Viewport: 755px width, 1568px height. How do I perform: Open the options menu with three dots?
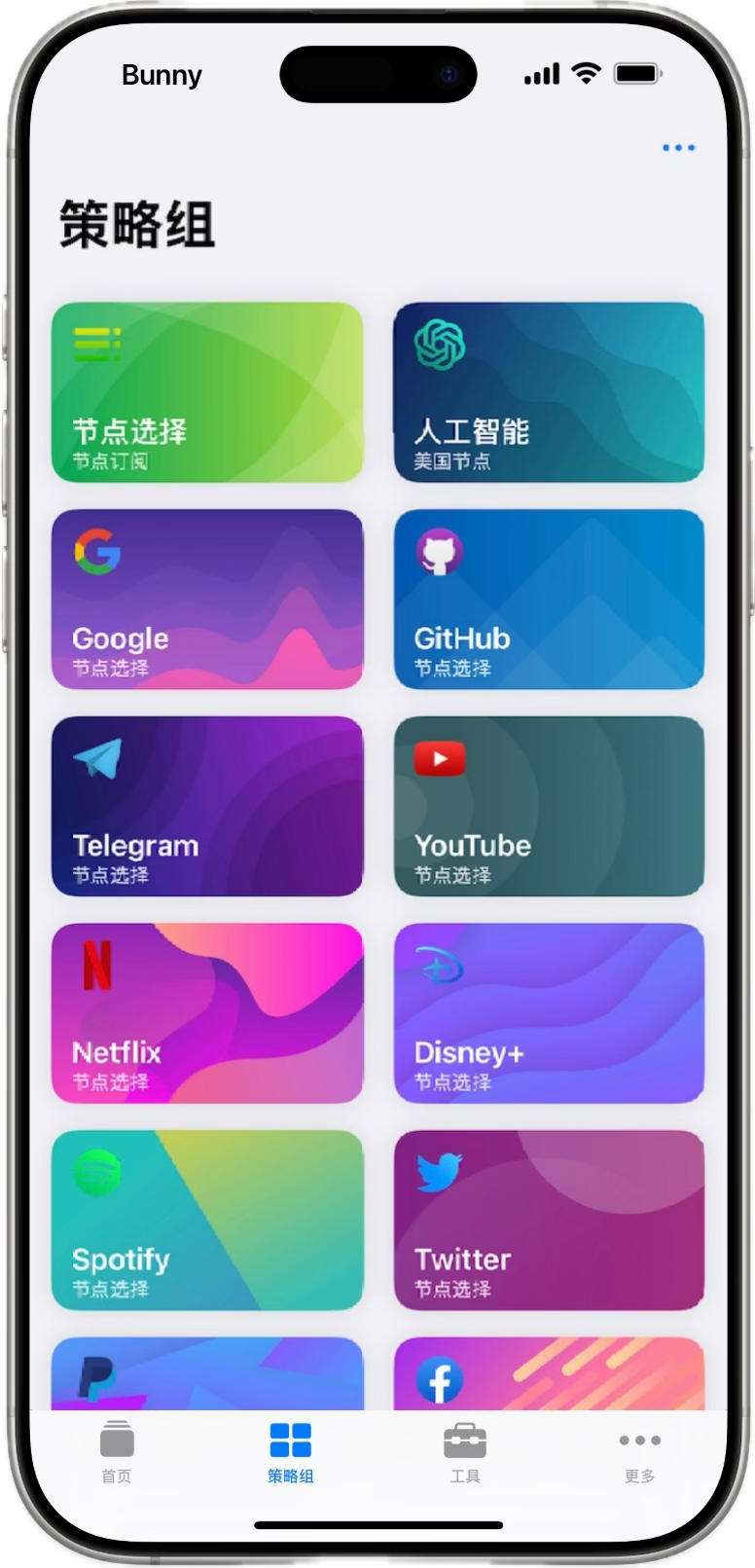pyautogui.click(x=678, y=147)
